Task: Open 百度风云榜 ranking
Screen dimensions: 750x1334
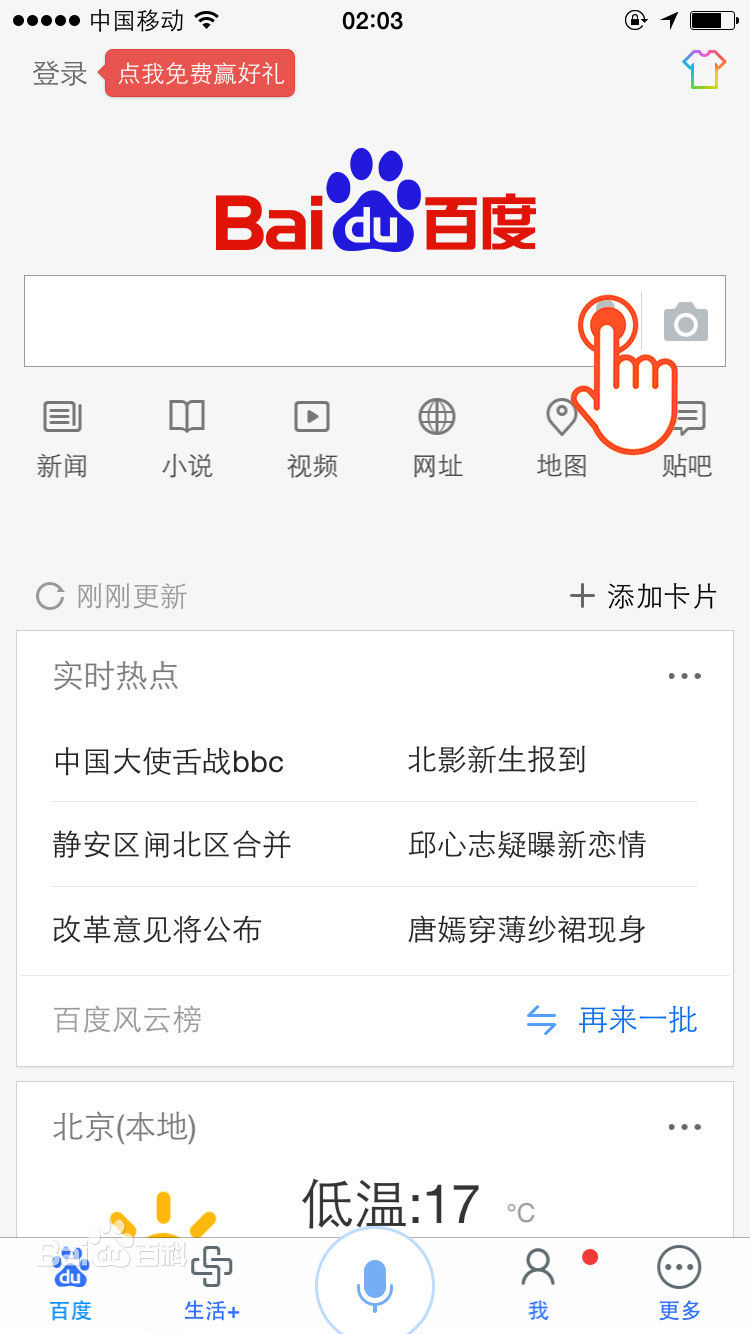Action: pos(127,1020)
